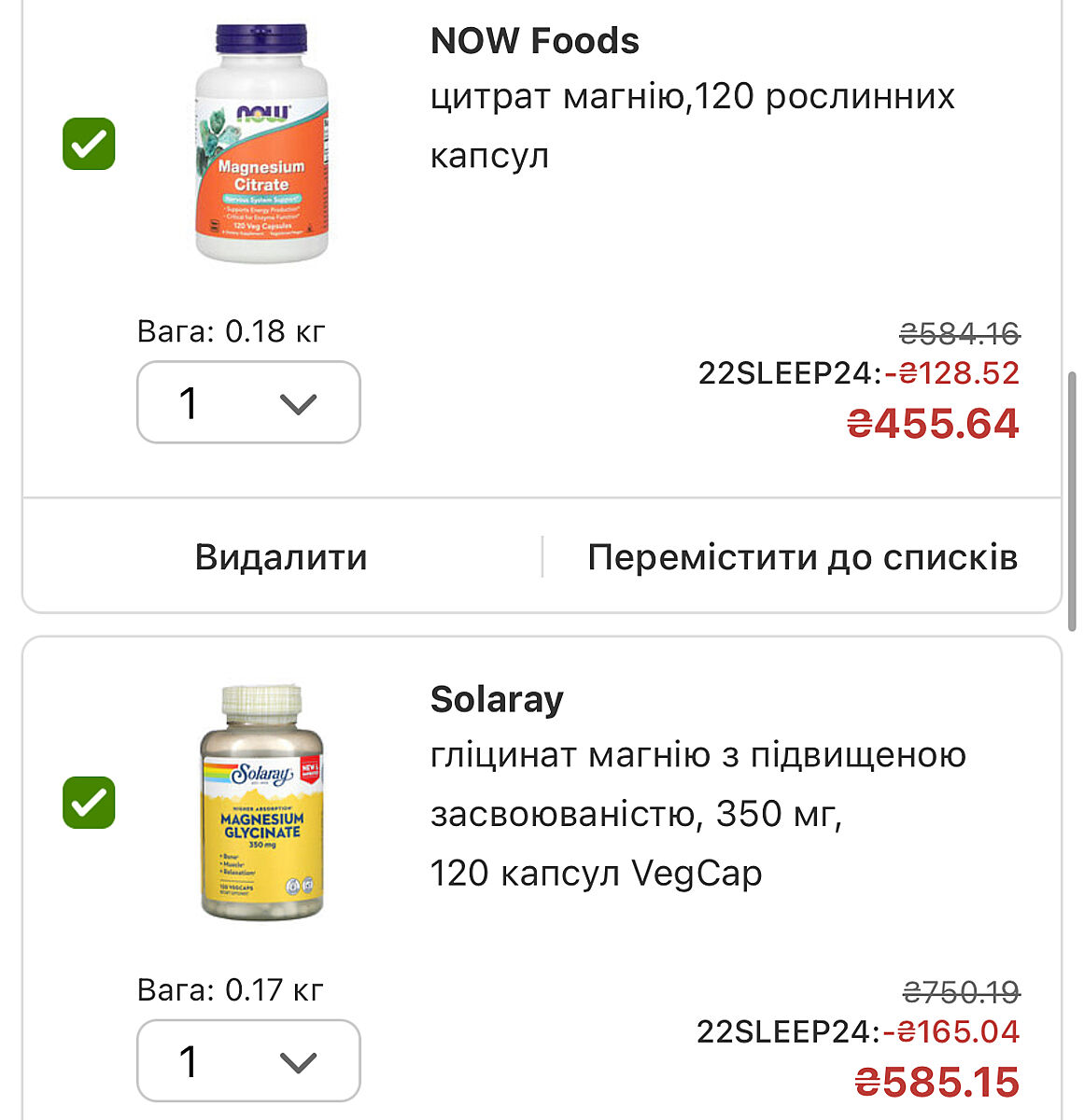Uncheck the Solaray magnesium glycinate item
The height and width of the screenshot is (1120, 1084).
click(89, 803)
